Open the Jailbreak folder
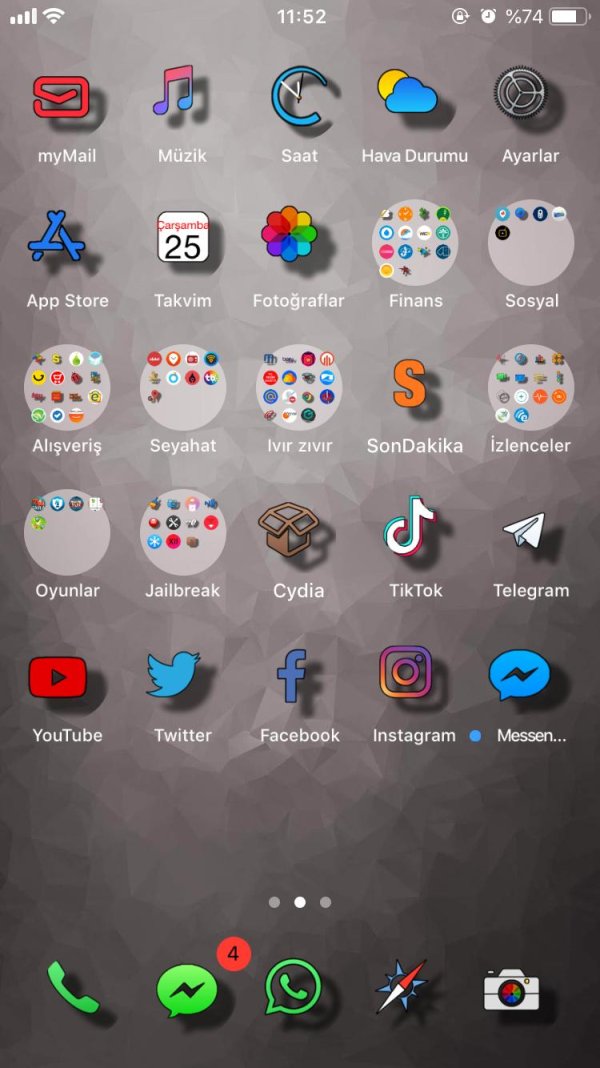Viewport: 600px width, 1068px height. 183,531
